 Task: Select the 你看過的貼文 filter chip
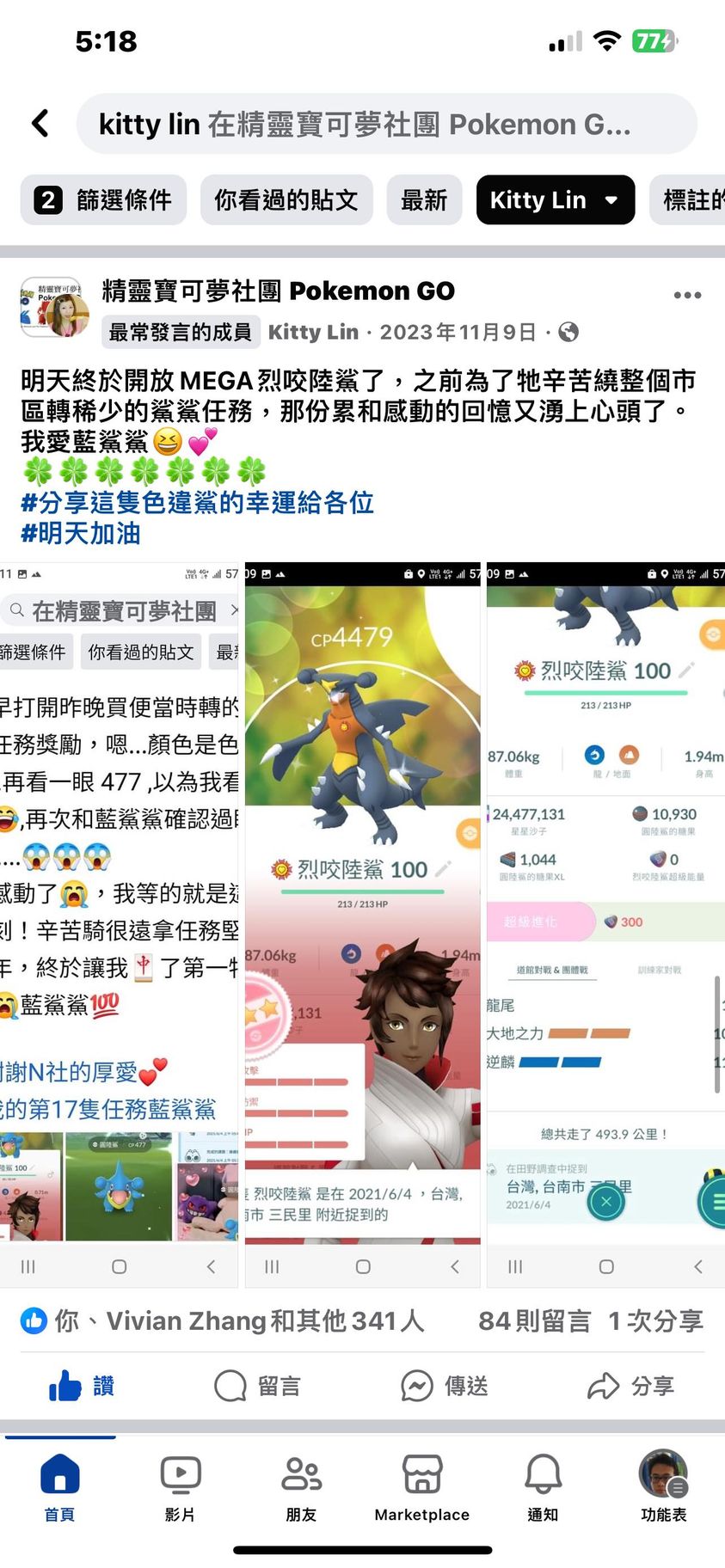pos(286,200)
